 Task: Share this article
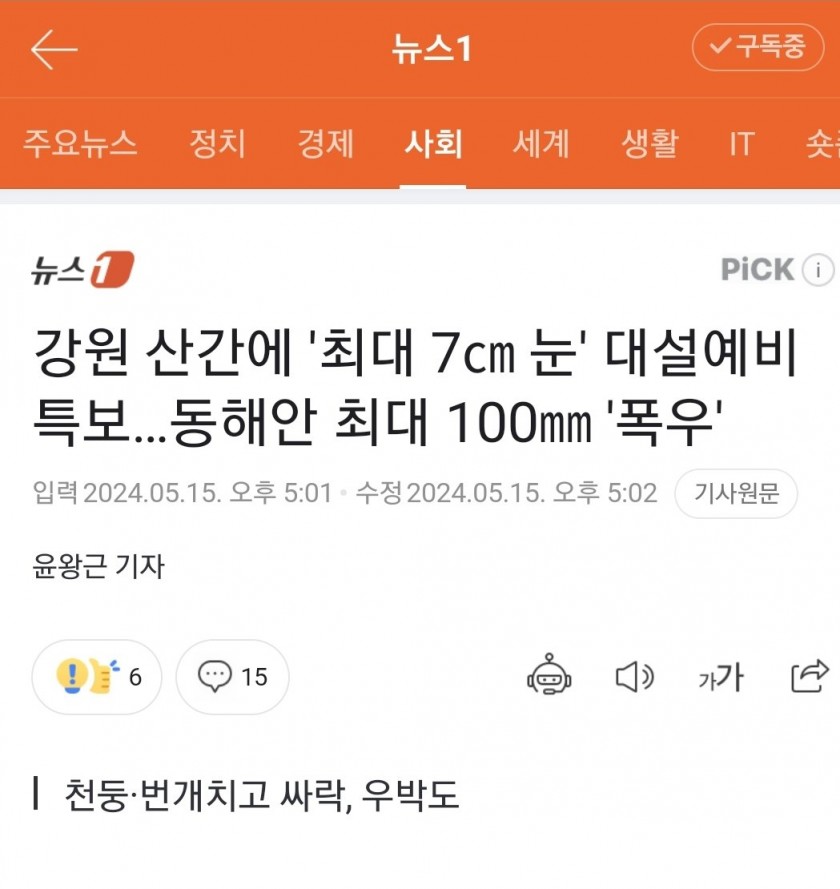[x=809, y=677]
